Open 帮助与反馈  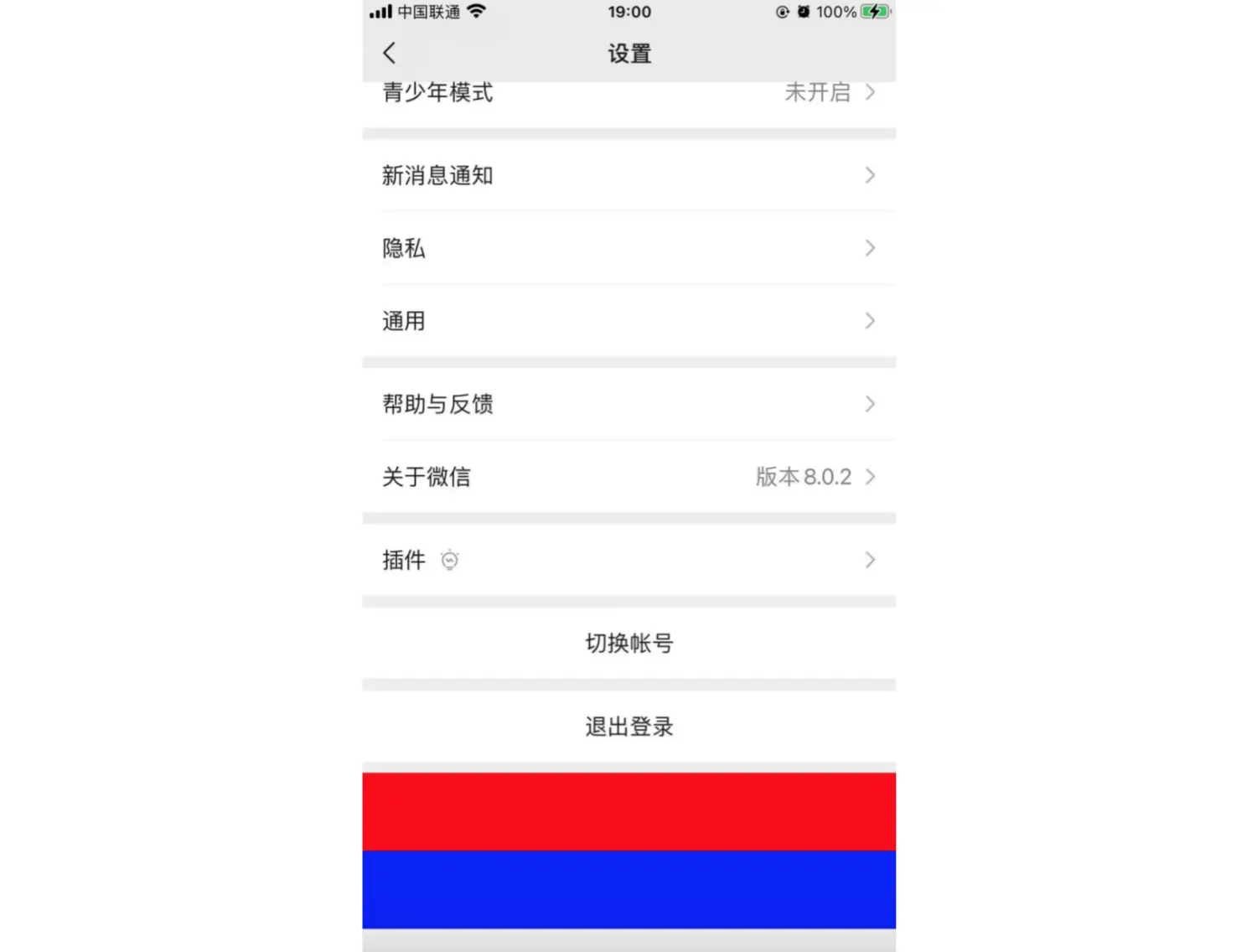pos(628,404)
